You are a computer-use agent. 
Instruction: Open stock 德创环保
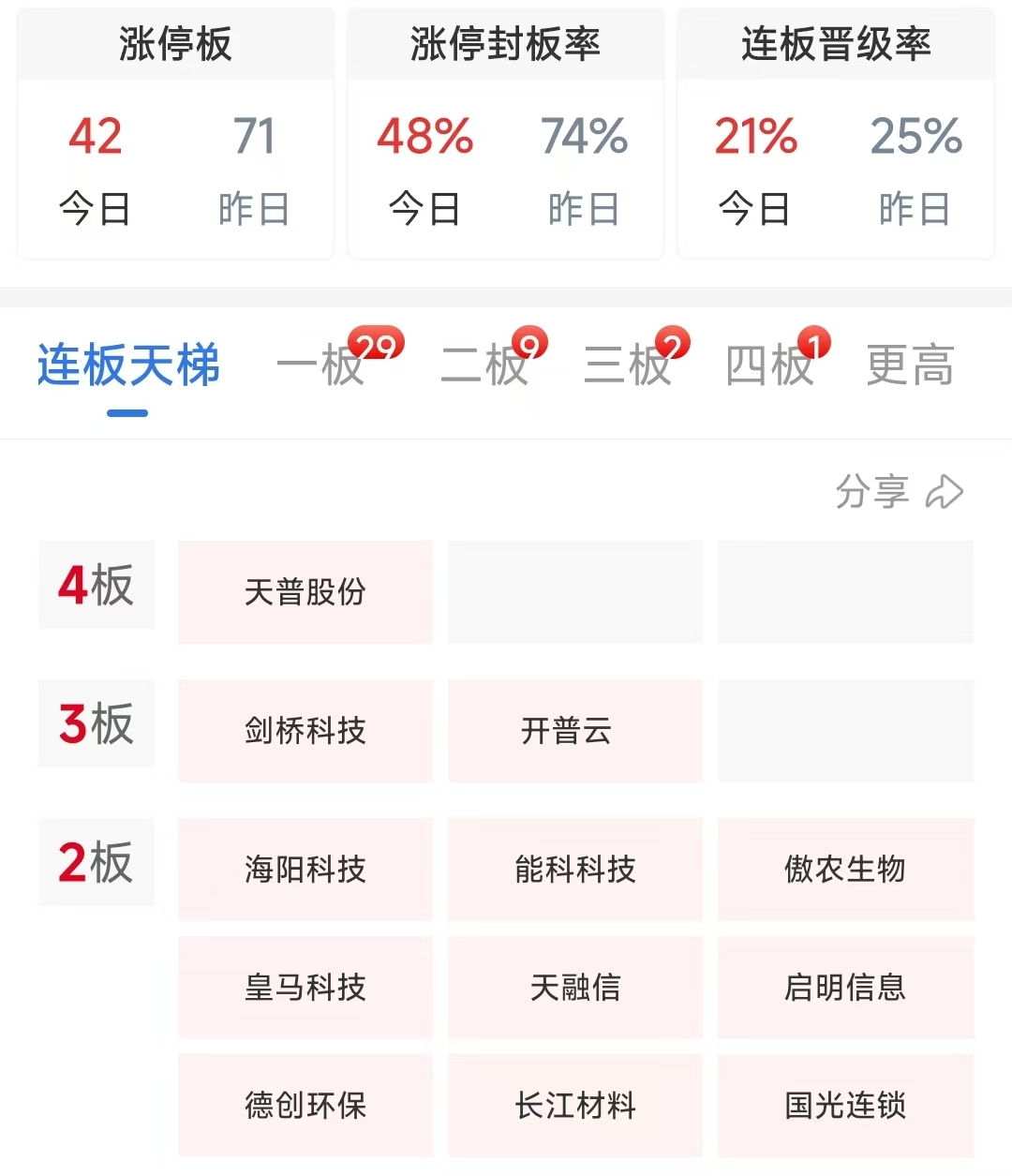(x=305, y=1106)
